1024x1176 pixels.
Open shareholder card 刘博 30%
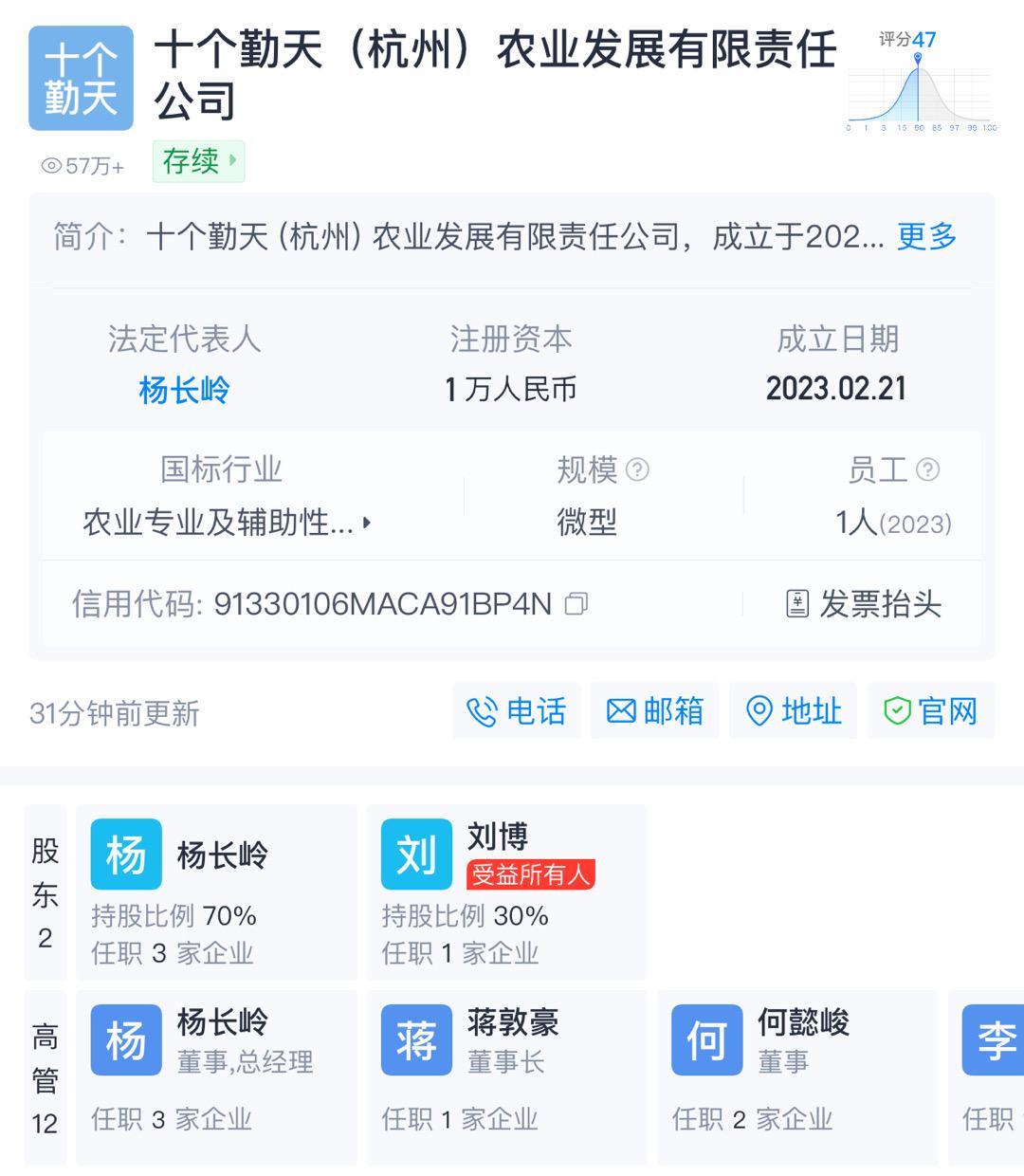pos(506,891)
